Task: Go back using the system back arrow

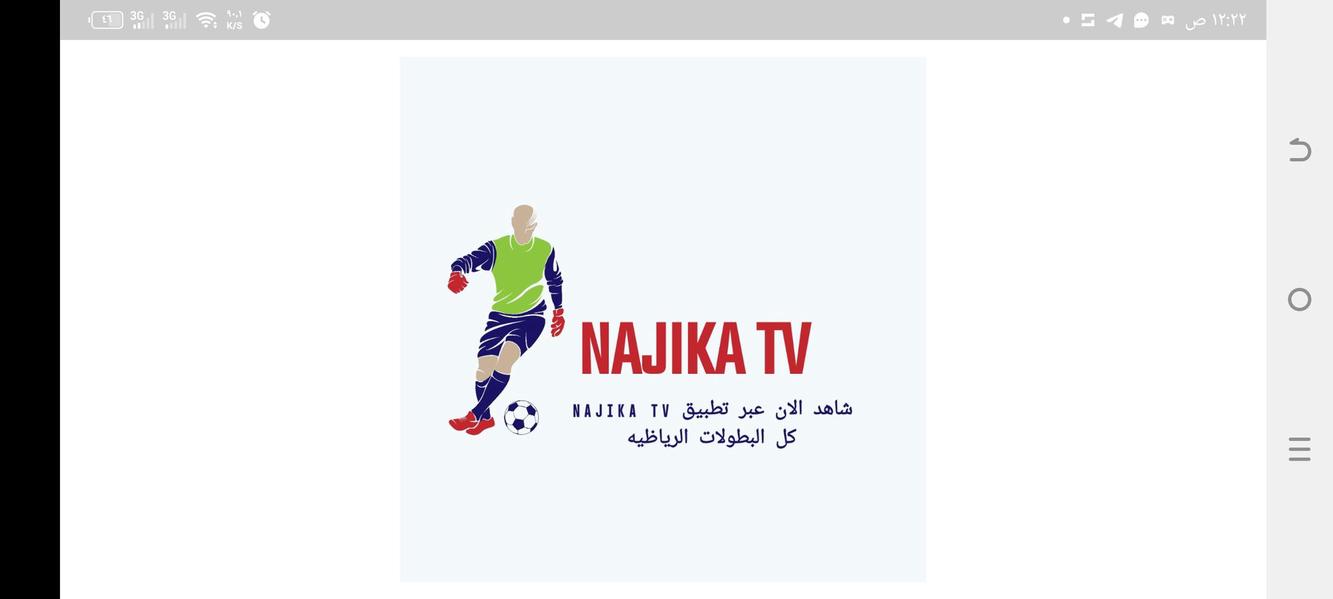Action: tap(1299, 150)
